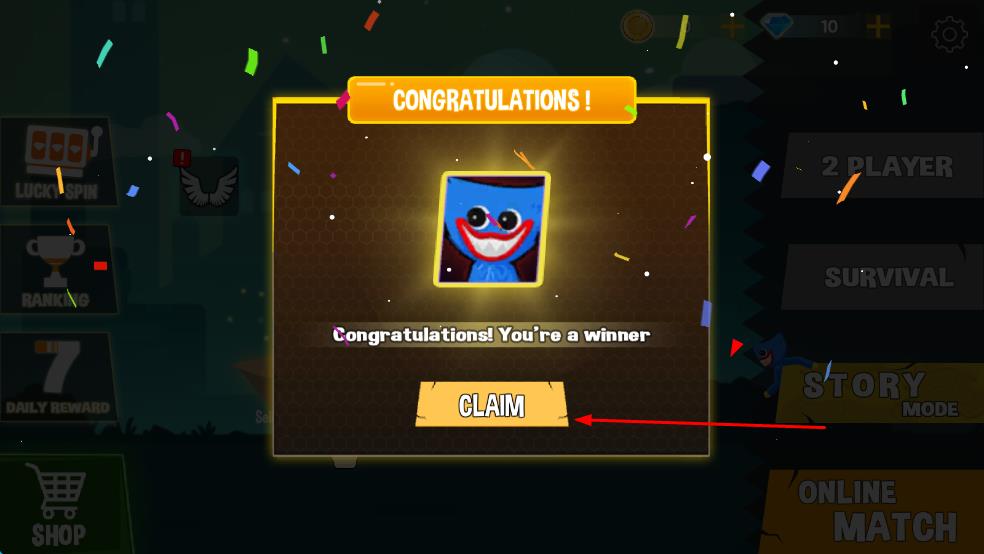Start 2 Player mode
This screenshot has width=984, height=554.
pyautogui.click(x=885, y=166)
